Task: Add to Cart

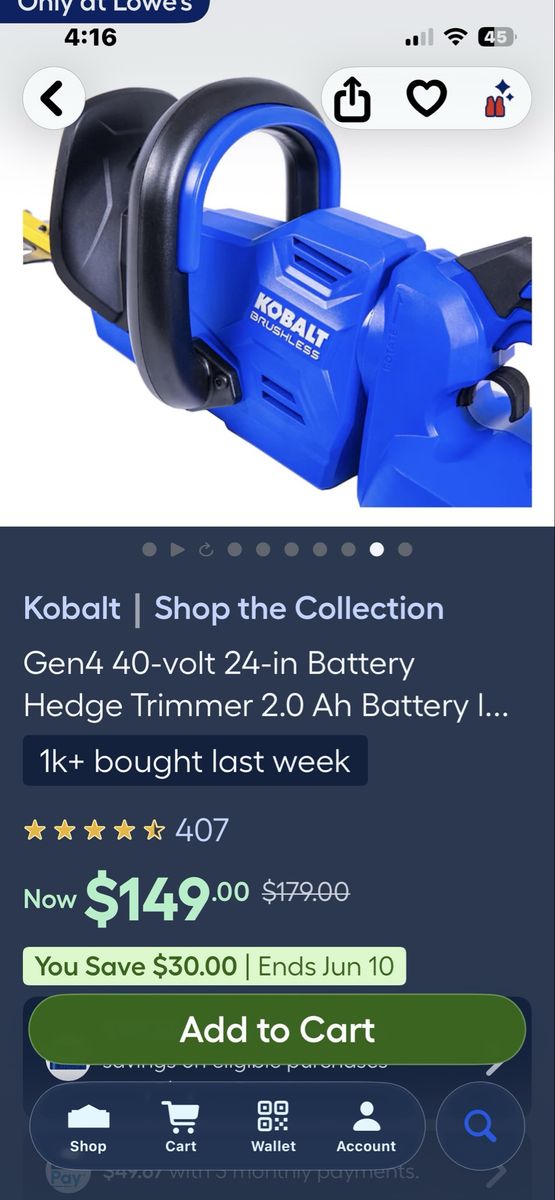Action: (277, 1029)
